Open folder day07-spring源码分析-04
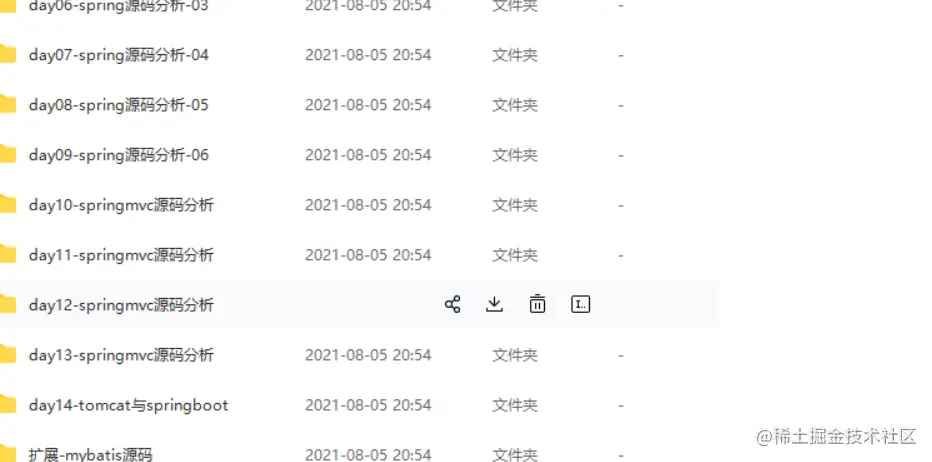This screenshot has height=462, width=932. click(118, 55)
